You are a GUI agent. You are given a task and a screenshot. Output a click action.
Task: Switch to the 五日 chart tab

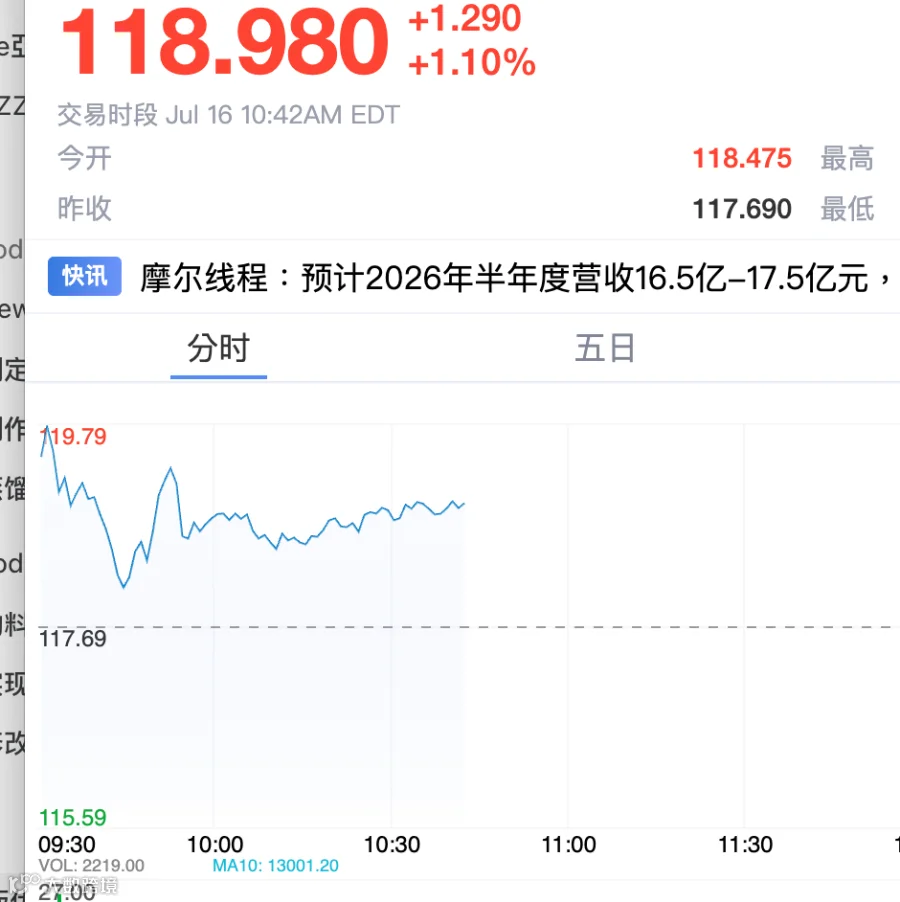[x=604, y=348]
